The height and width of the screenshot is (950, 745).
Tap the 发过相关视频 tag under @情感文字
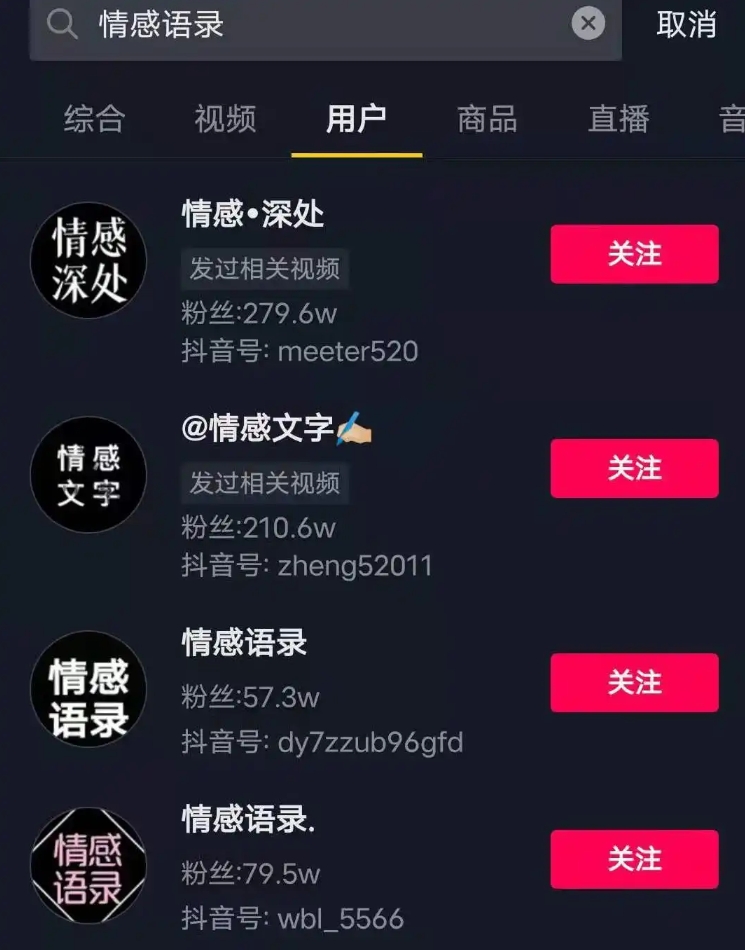tap(264, 484)
